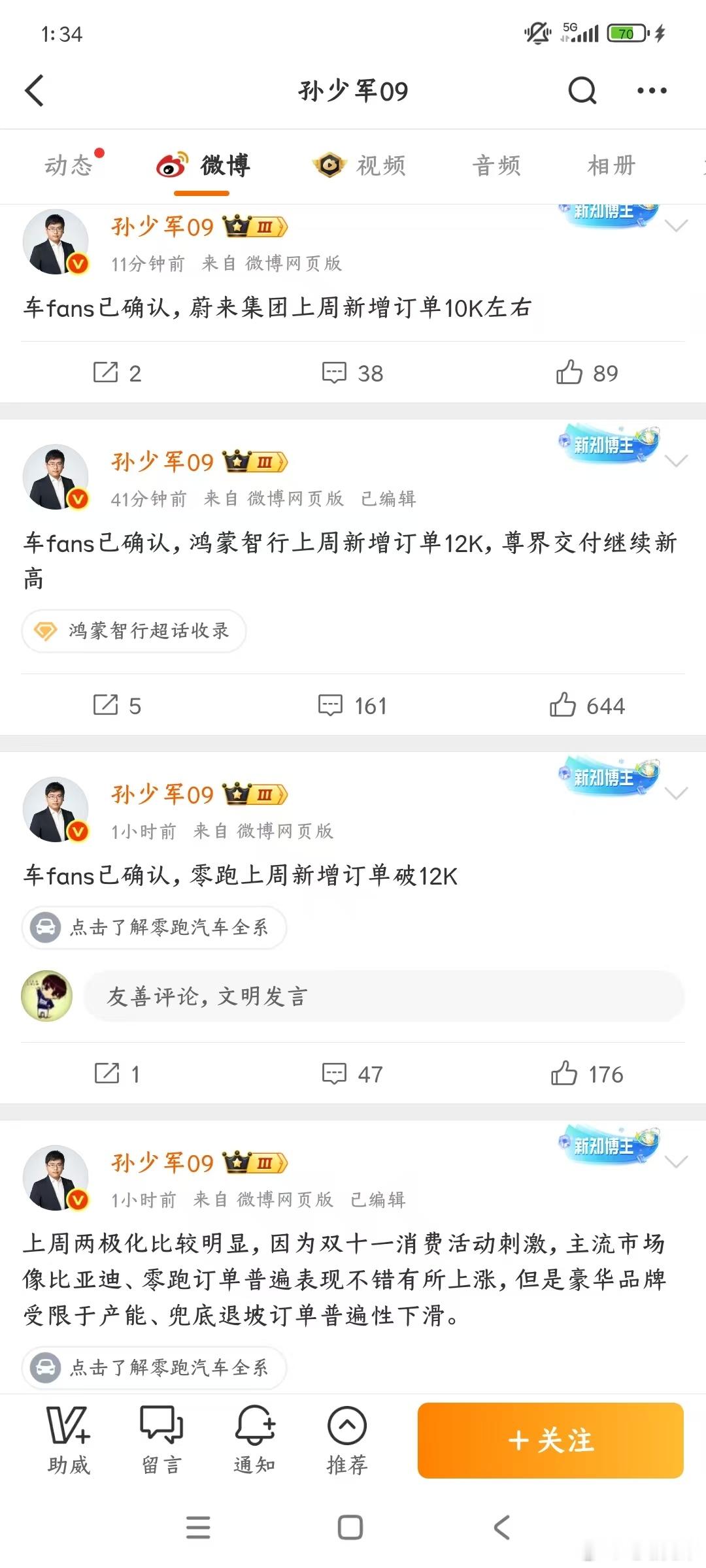Switch to the 相册 tab
This screenshot has height=1568, width=706.
pos(609,165)
